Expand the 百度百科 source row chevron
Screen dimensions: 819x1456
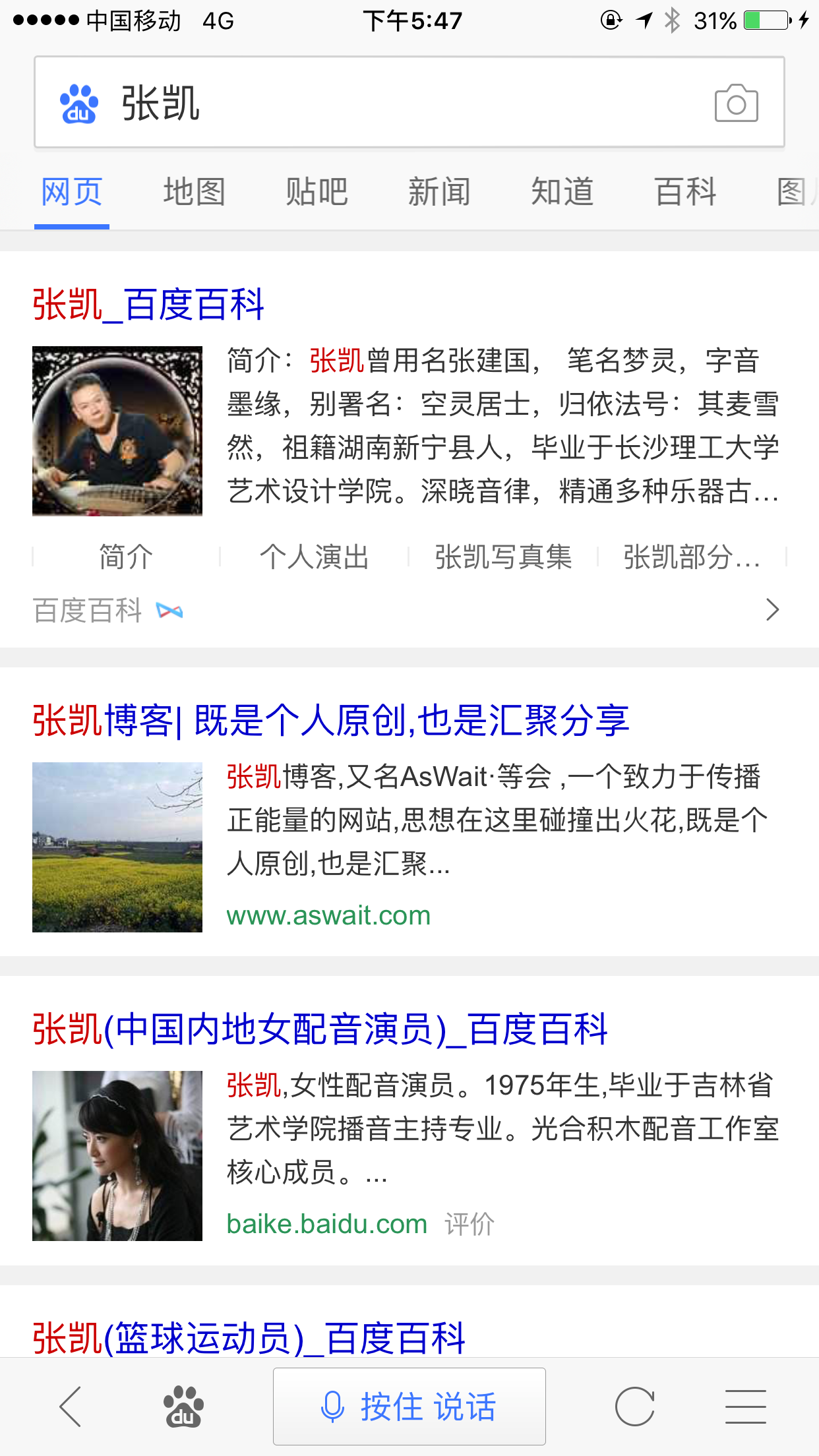click(x=772, y=610)
